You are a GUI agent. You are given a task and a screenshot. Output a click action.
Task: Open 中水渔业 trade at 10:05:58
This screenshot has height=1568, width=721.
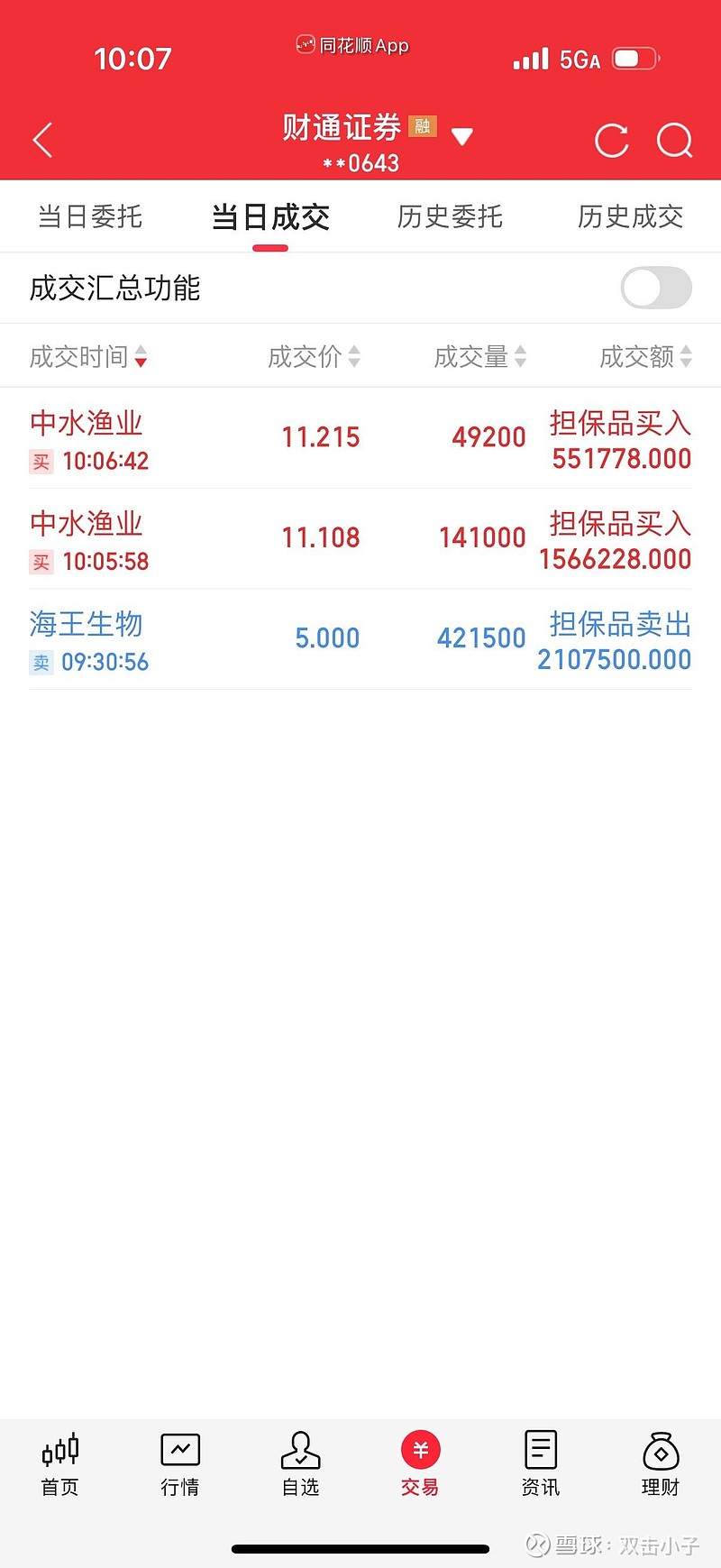pos(360,539)
